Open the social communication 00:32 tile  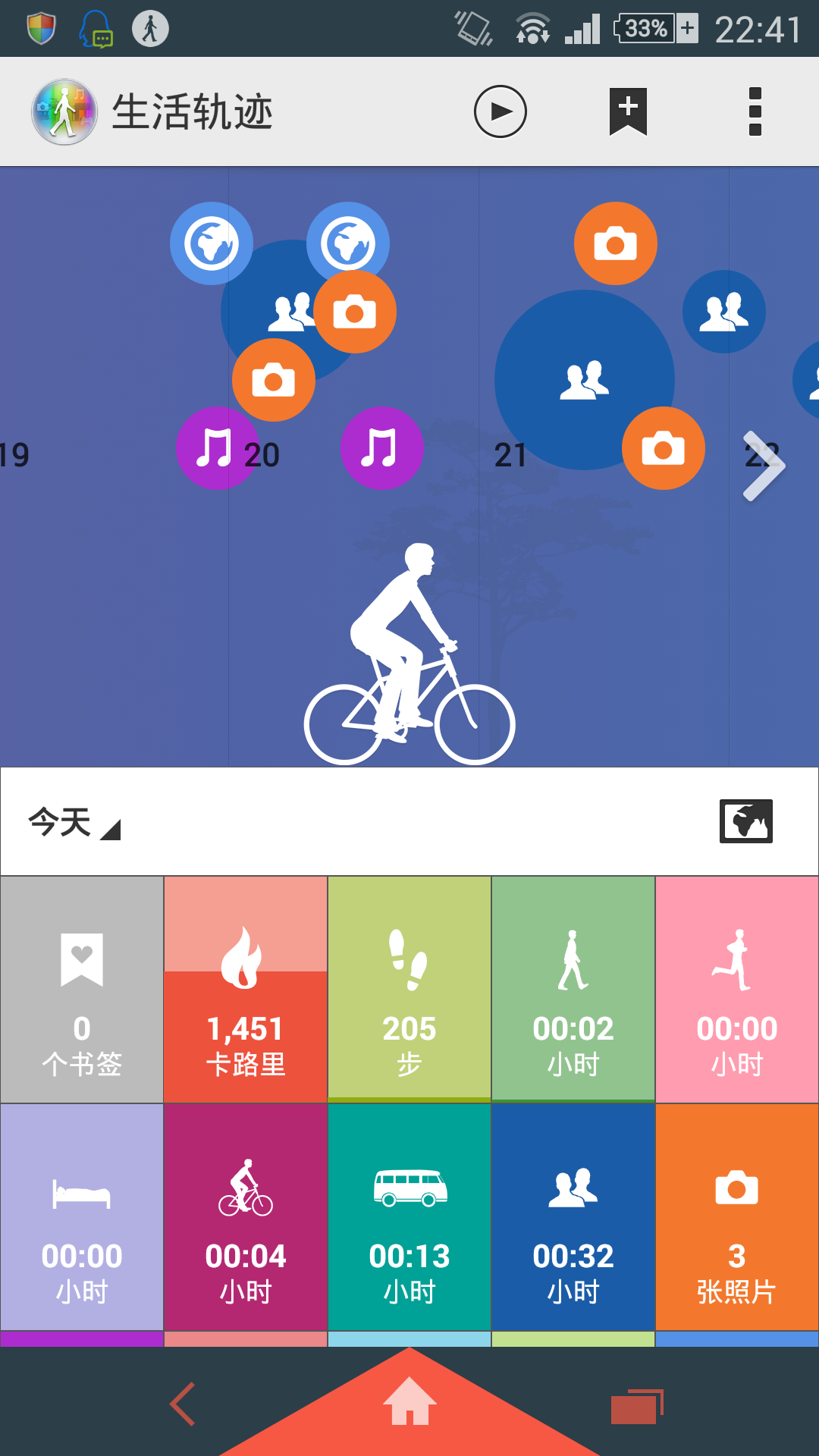(573, 1217)
